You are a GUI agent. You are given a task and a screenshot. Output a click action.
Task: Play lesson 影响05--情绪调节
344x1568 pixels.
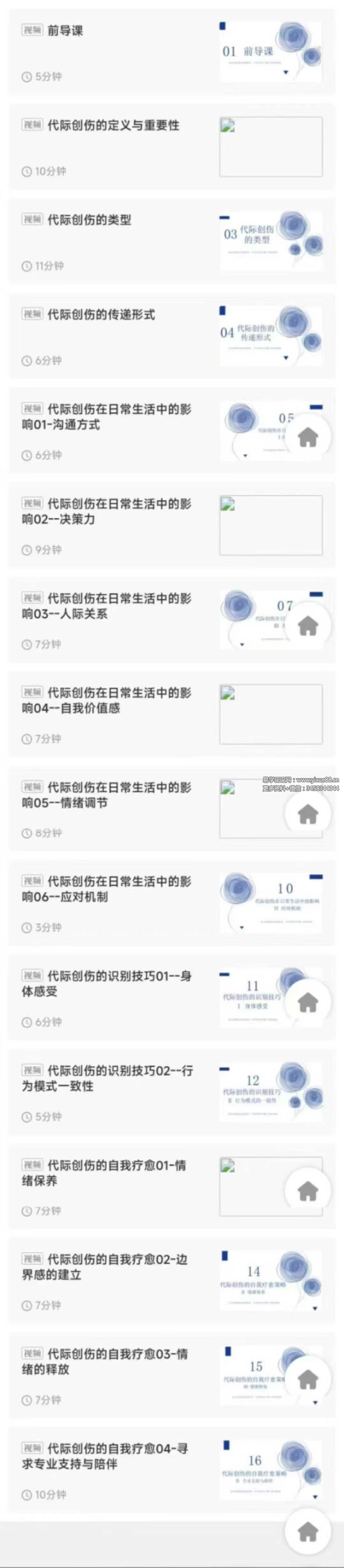107,795
